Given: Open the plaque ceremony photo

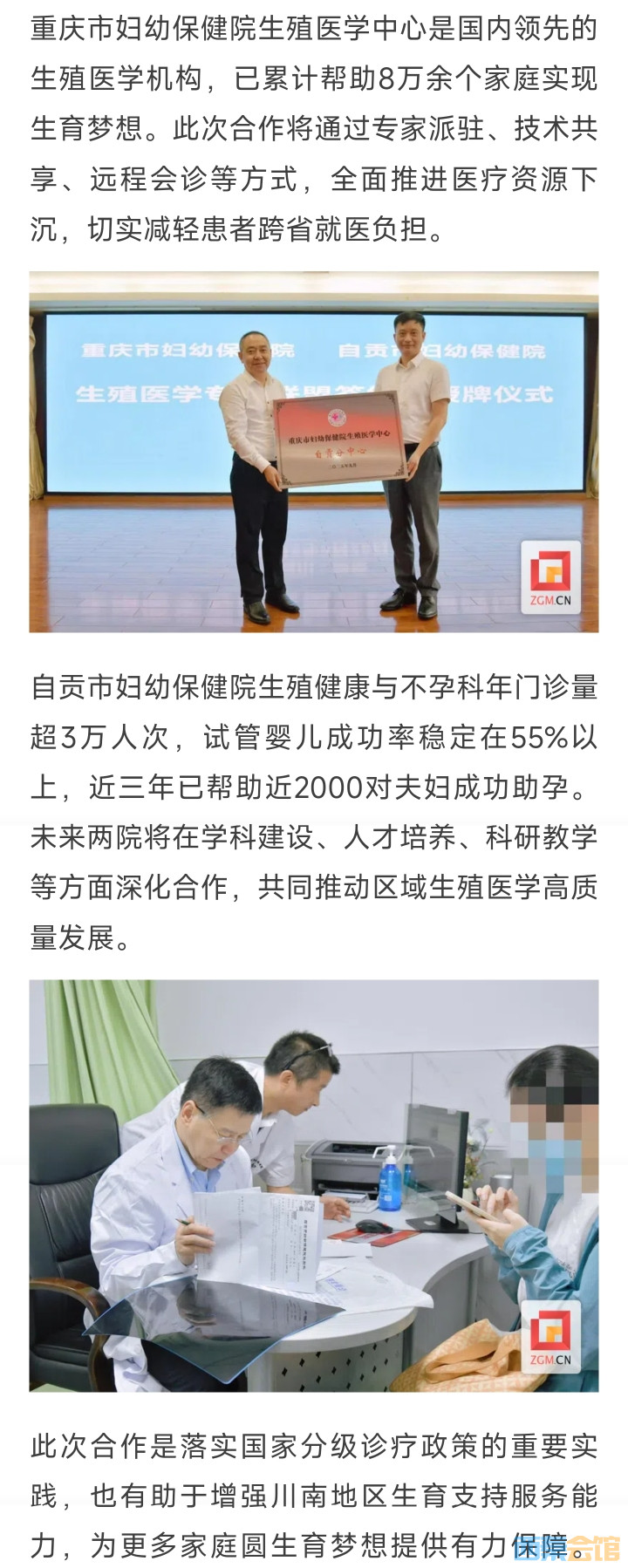Looking at the screenshot, I should pyautogui.click(x=314, y=452).
